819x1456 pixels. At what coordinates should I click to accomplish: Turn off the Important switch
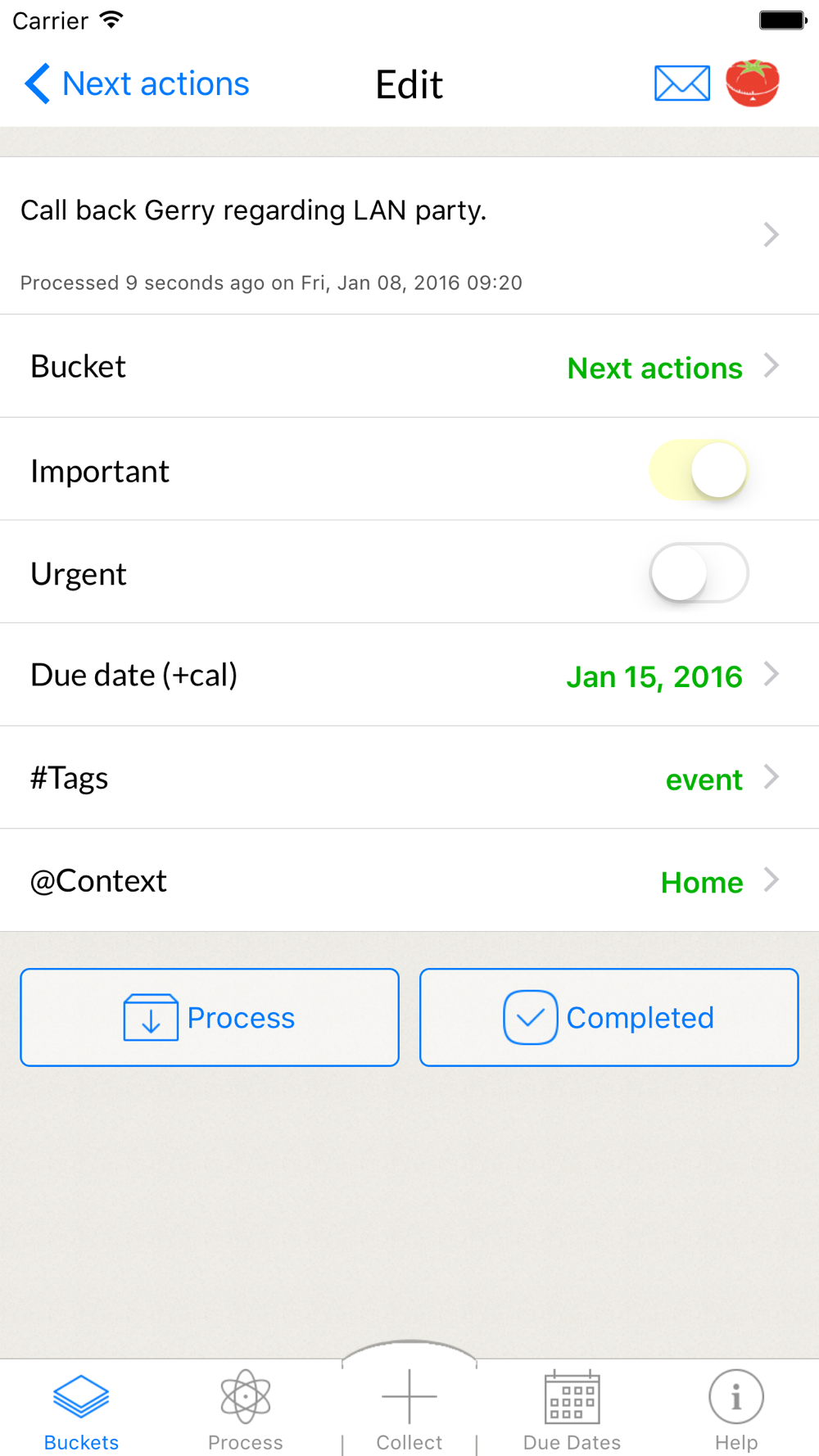[699, 470]
